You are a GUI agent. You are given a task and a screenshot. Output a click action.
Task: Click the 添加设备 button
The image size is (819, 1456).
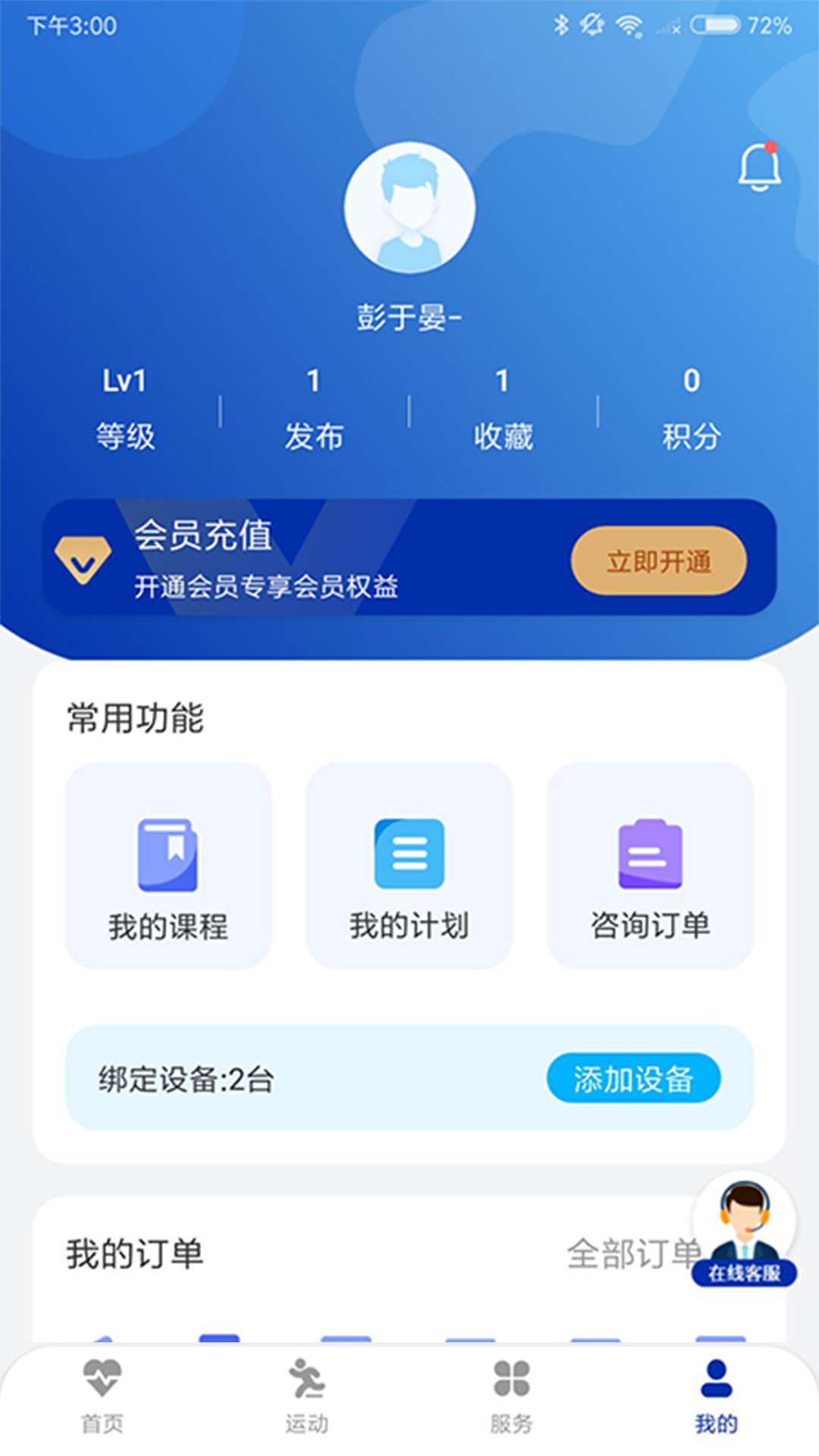tap(635, 1078)
